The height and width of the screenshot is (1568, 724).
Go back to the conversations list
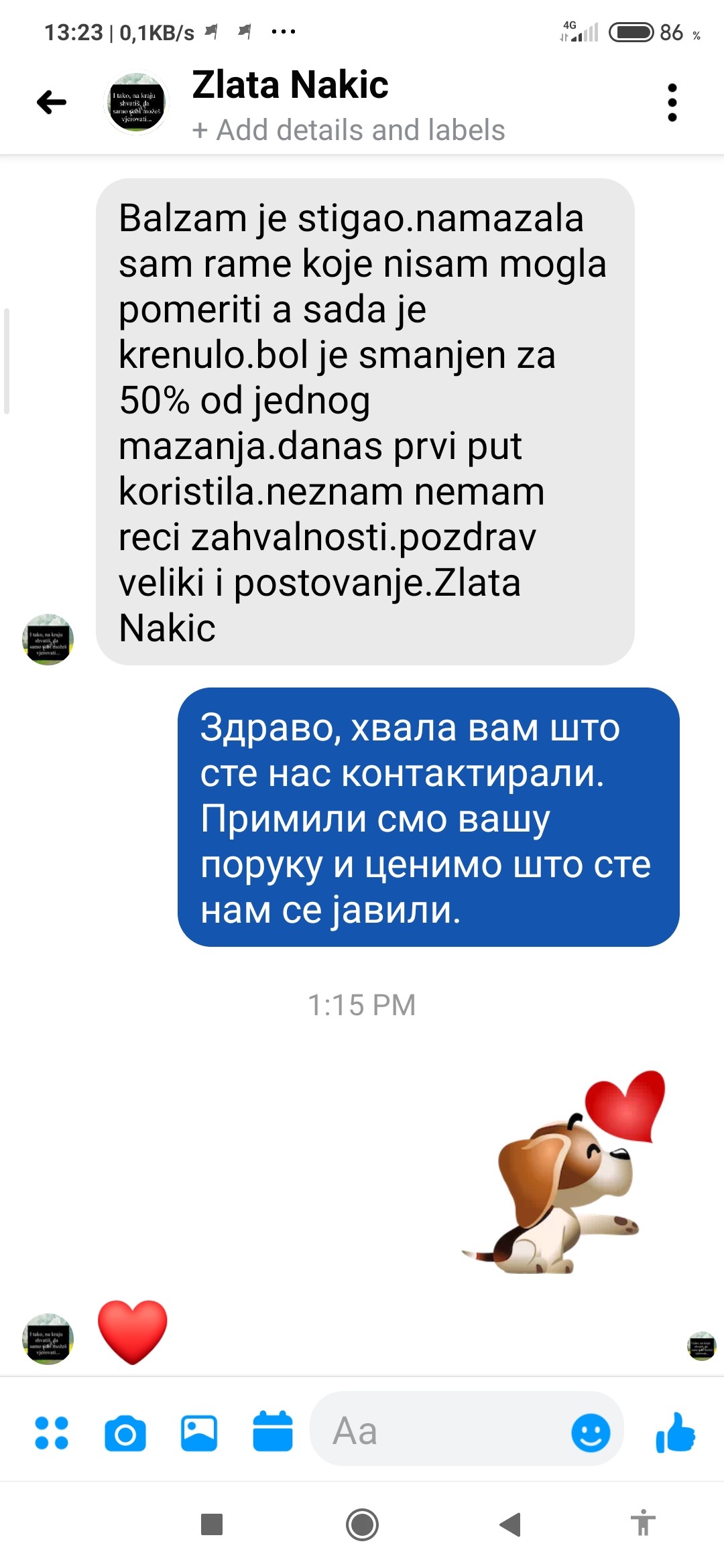pyautogui.click(x=52, y=103)
